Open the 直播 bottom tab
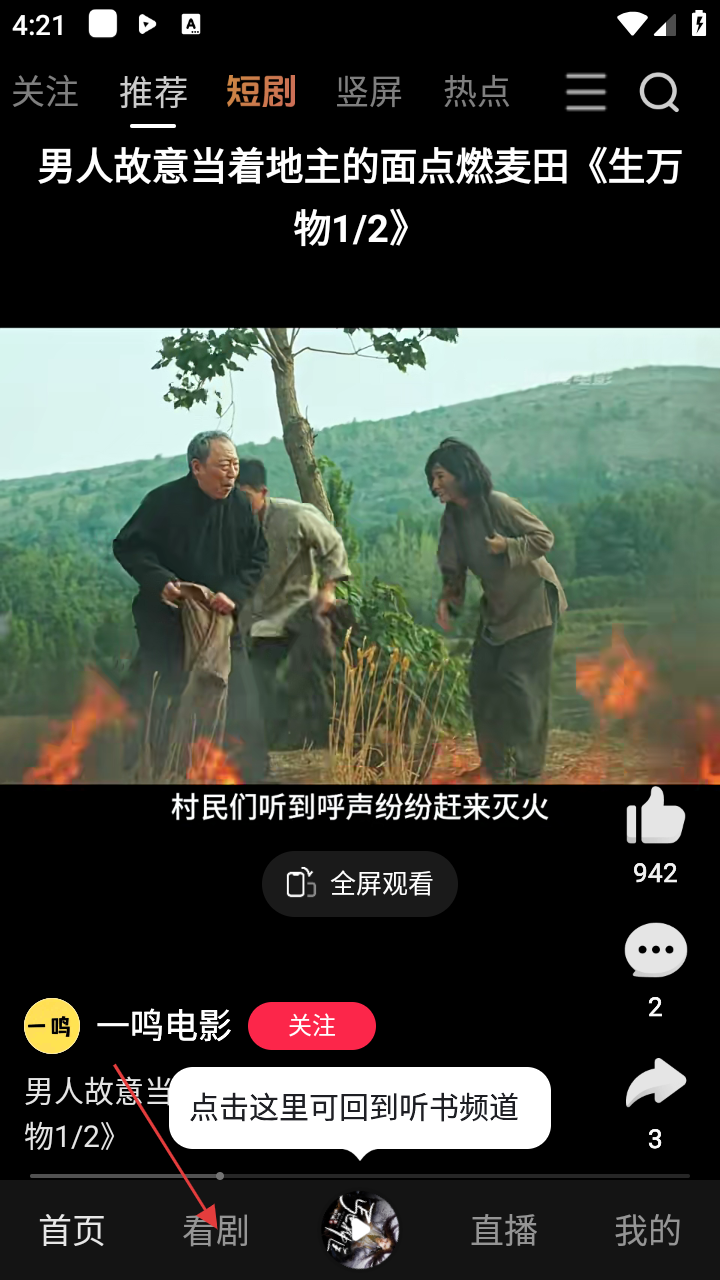 point(504,1231)
